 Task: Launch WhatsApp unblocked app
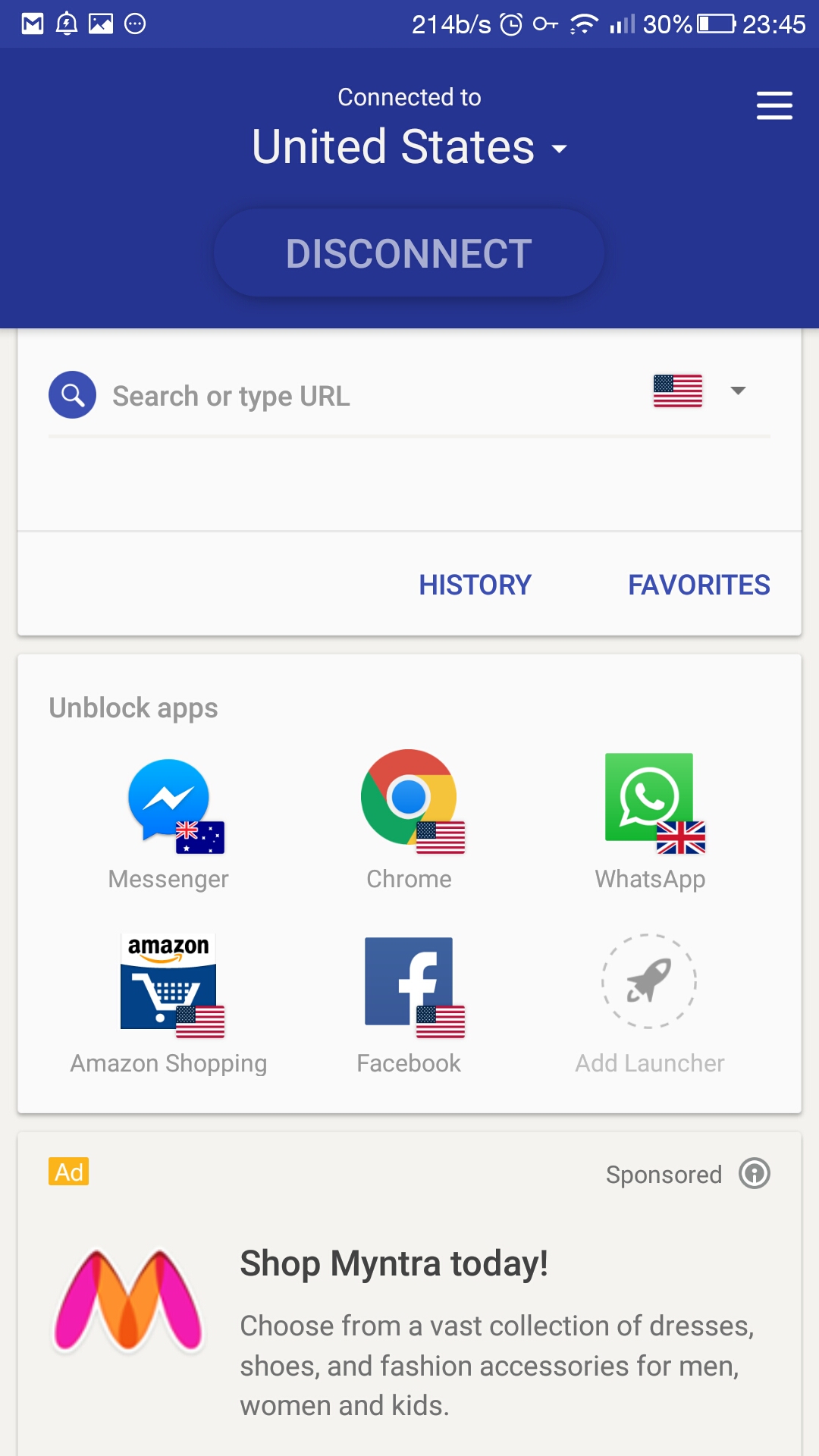tap(651, 823)
